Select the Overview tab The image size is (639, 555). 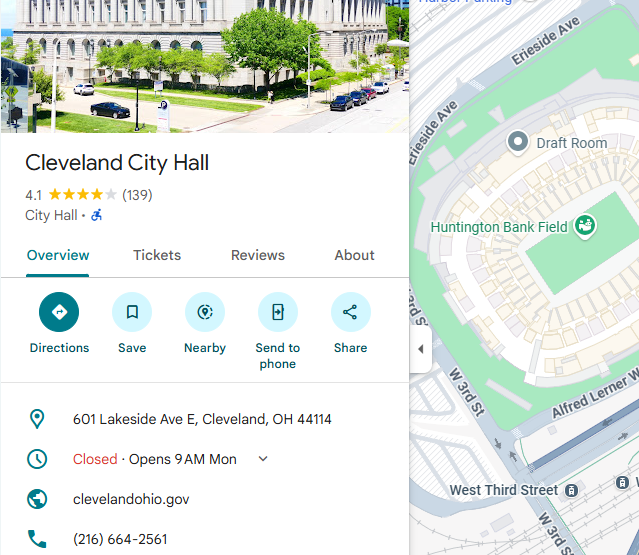point(58,255)
